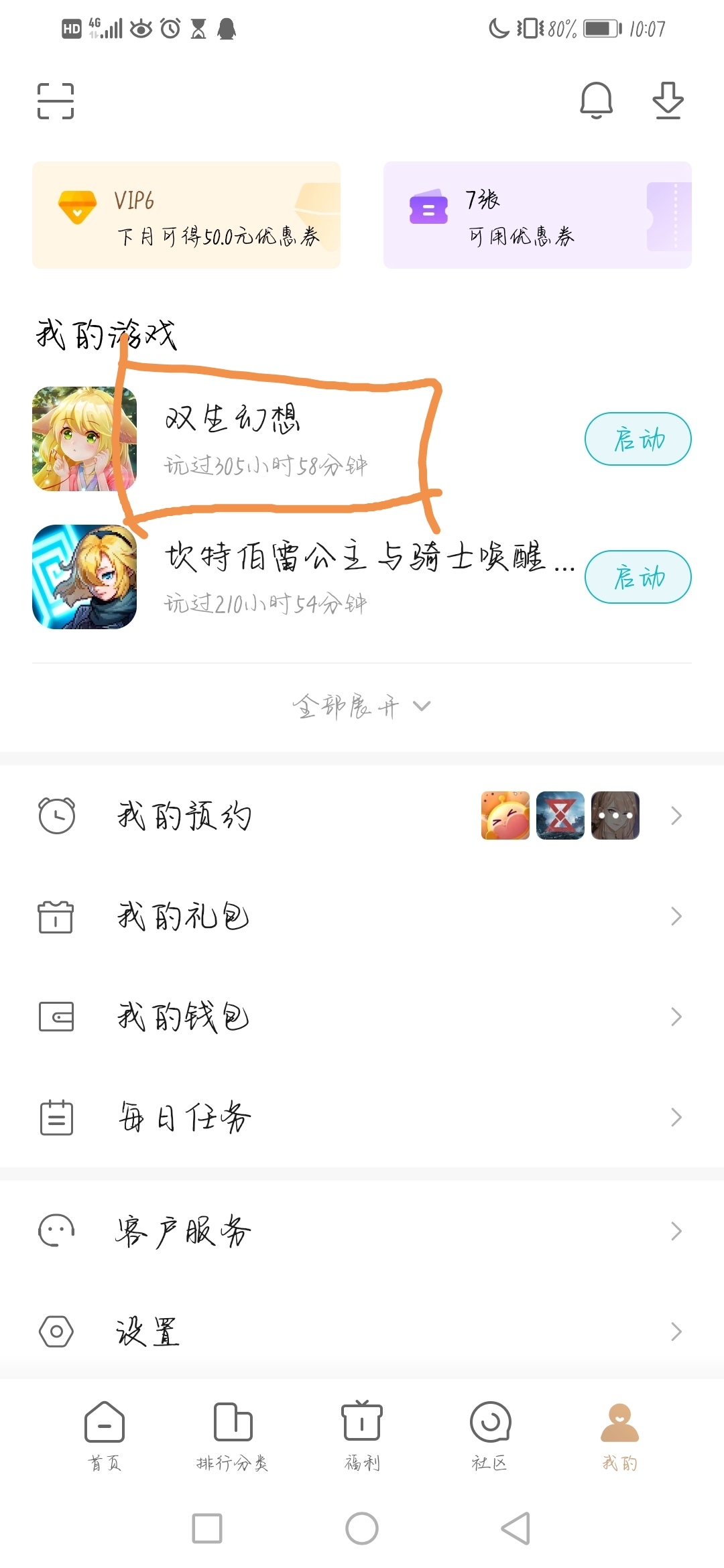Open 我的钱包 wallet icon

(x=56, y=1017)
